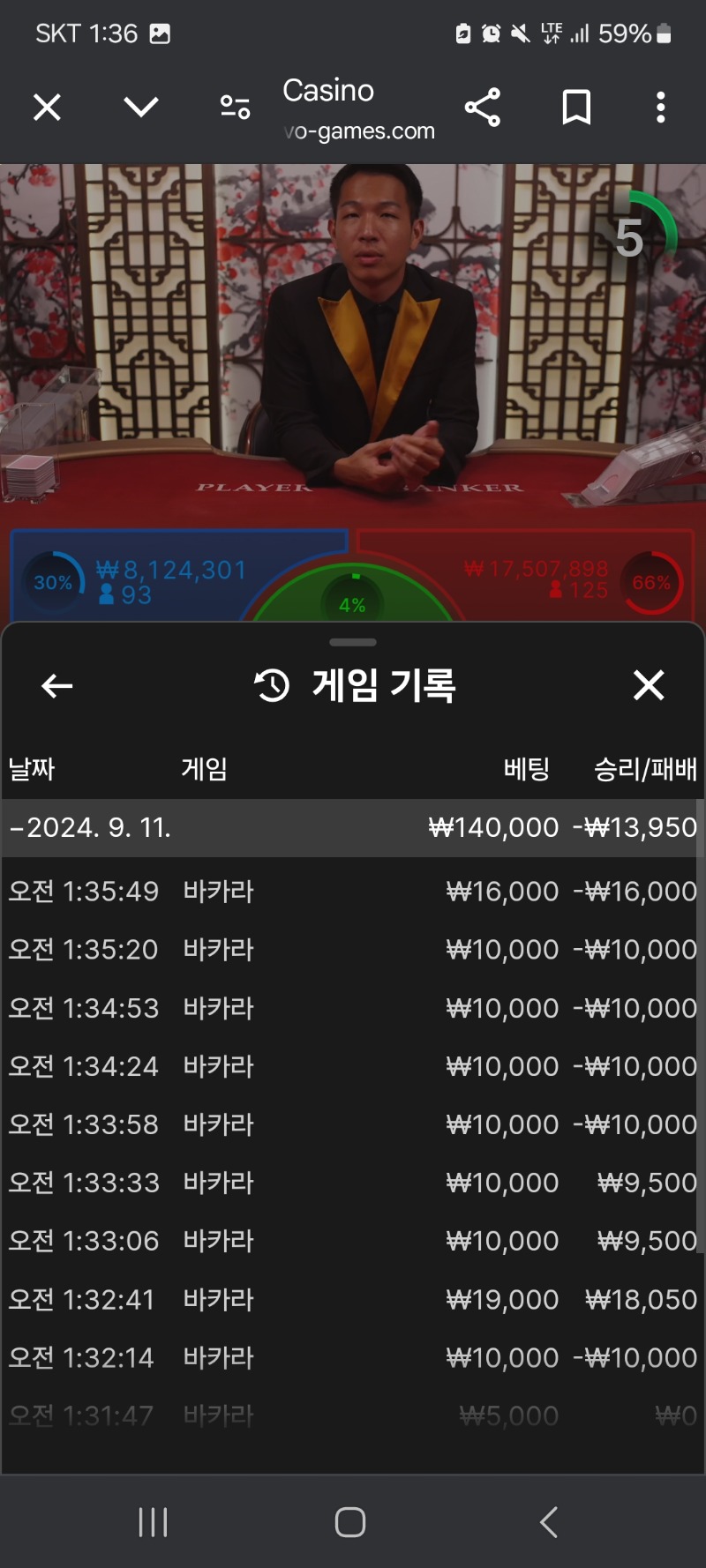This screenshot has height=1568, width=706.
Task: Tap the system home button
Action: pyautogui.click(x=350, y=1522)
